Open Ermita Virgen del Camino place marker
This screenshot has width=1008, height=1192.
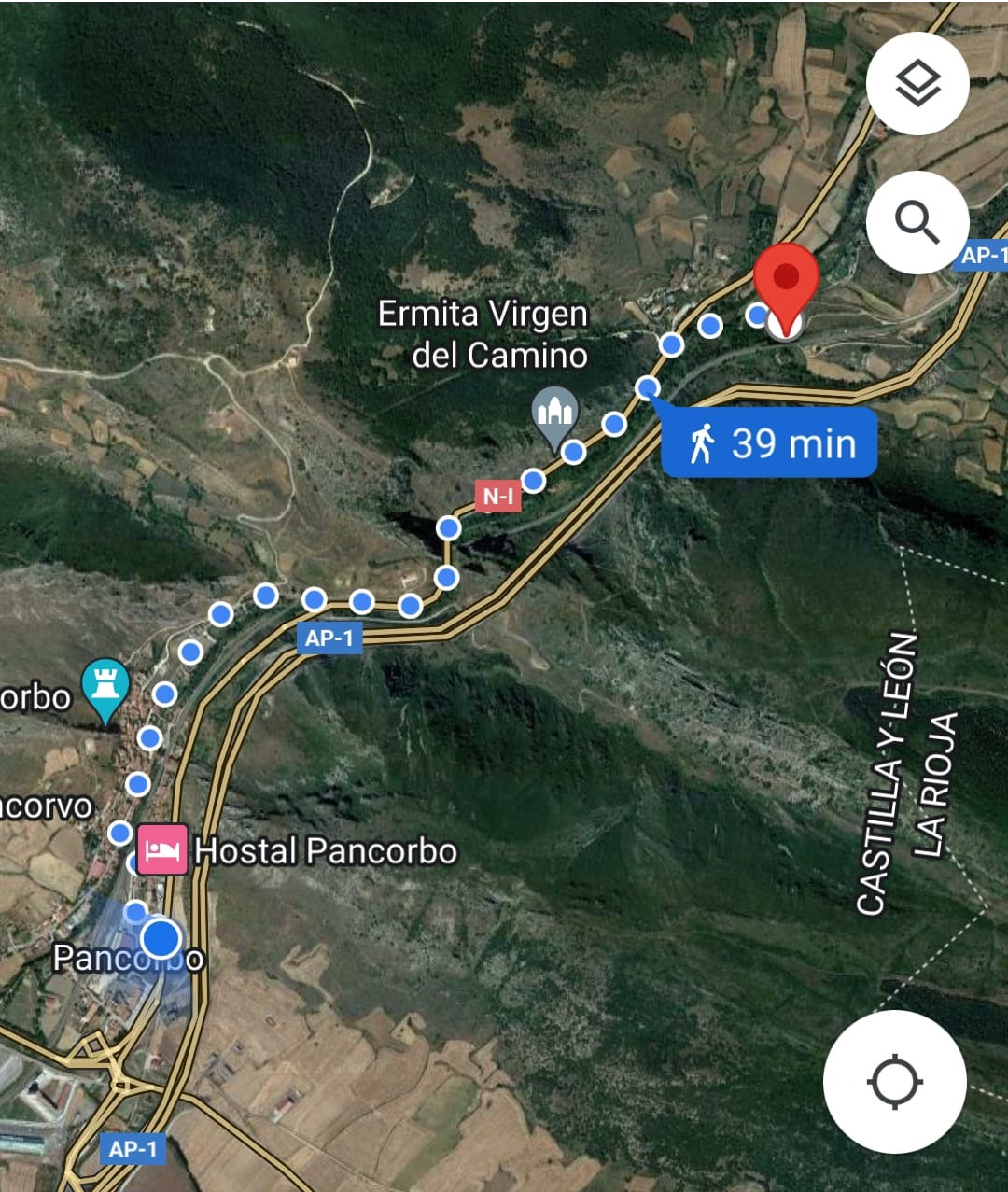click(555, 415)
